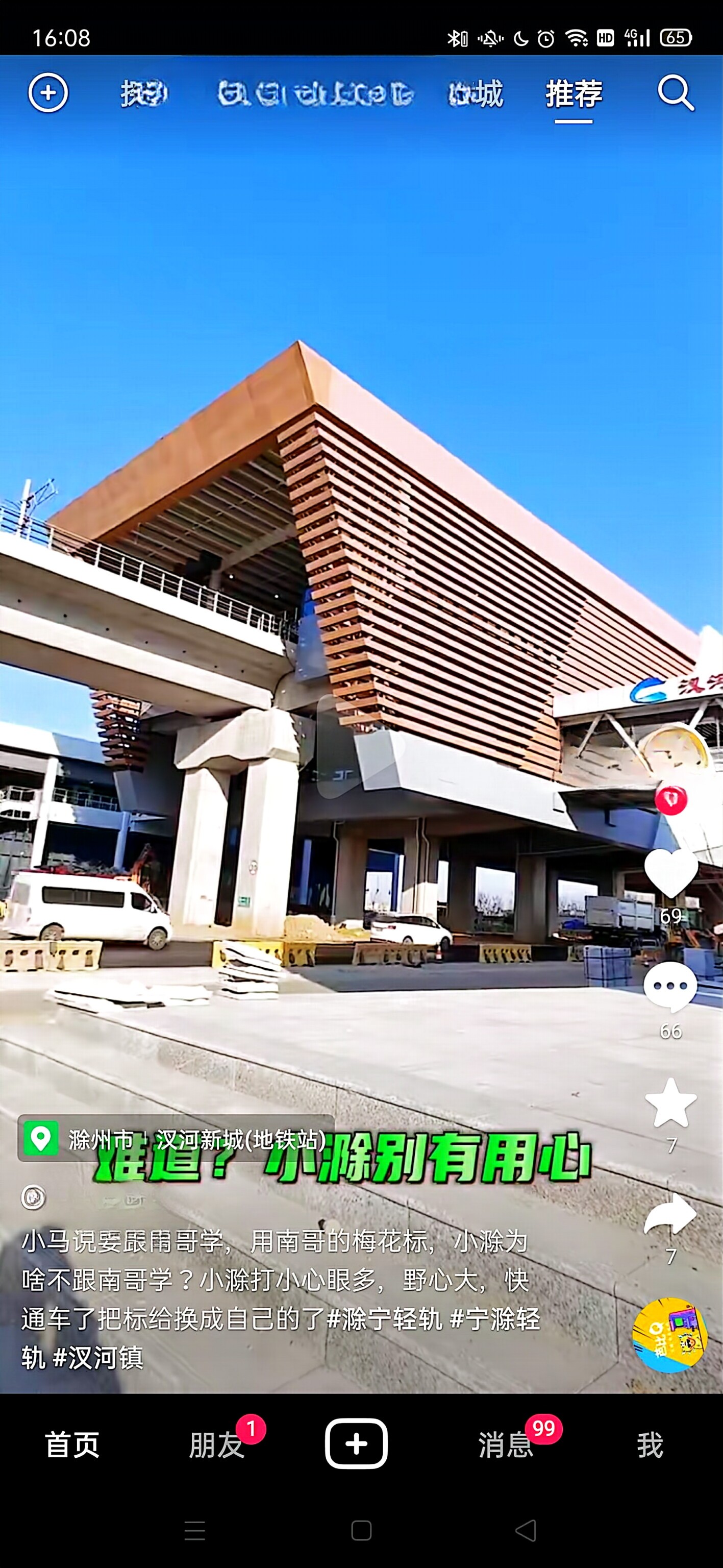Open the 消息 tab
723x1568 pixels.
(505, 1444)
